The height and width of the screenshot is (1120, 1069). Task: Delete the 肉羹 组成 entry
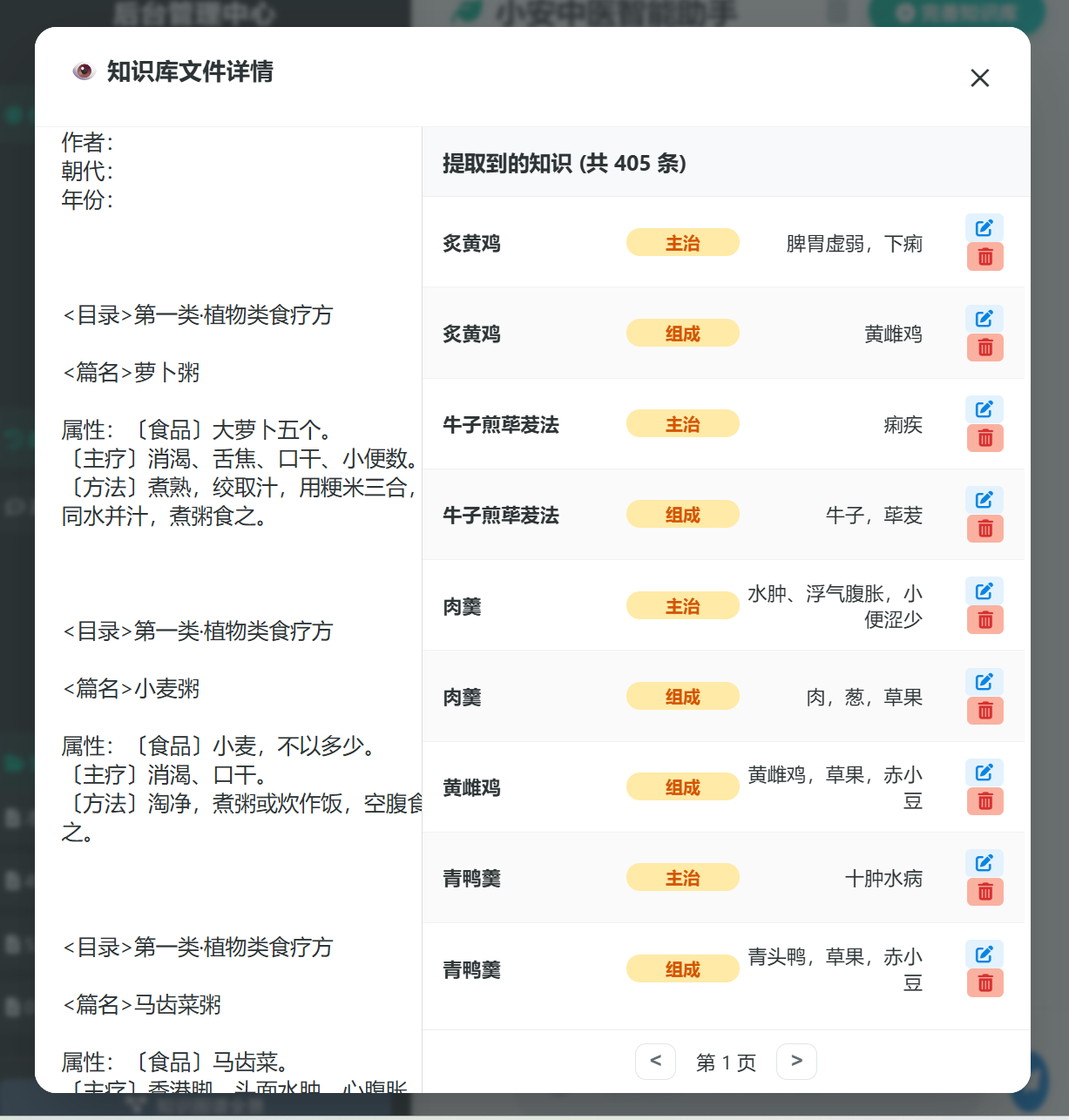[x=984, y=711]
